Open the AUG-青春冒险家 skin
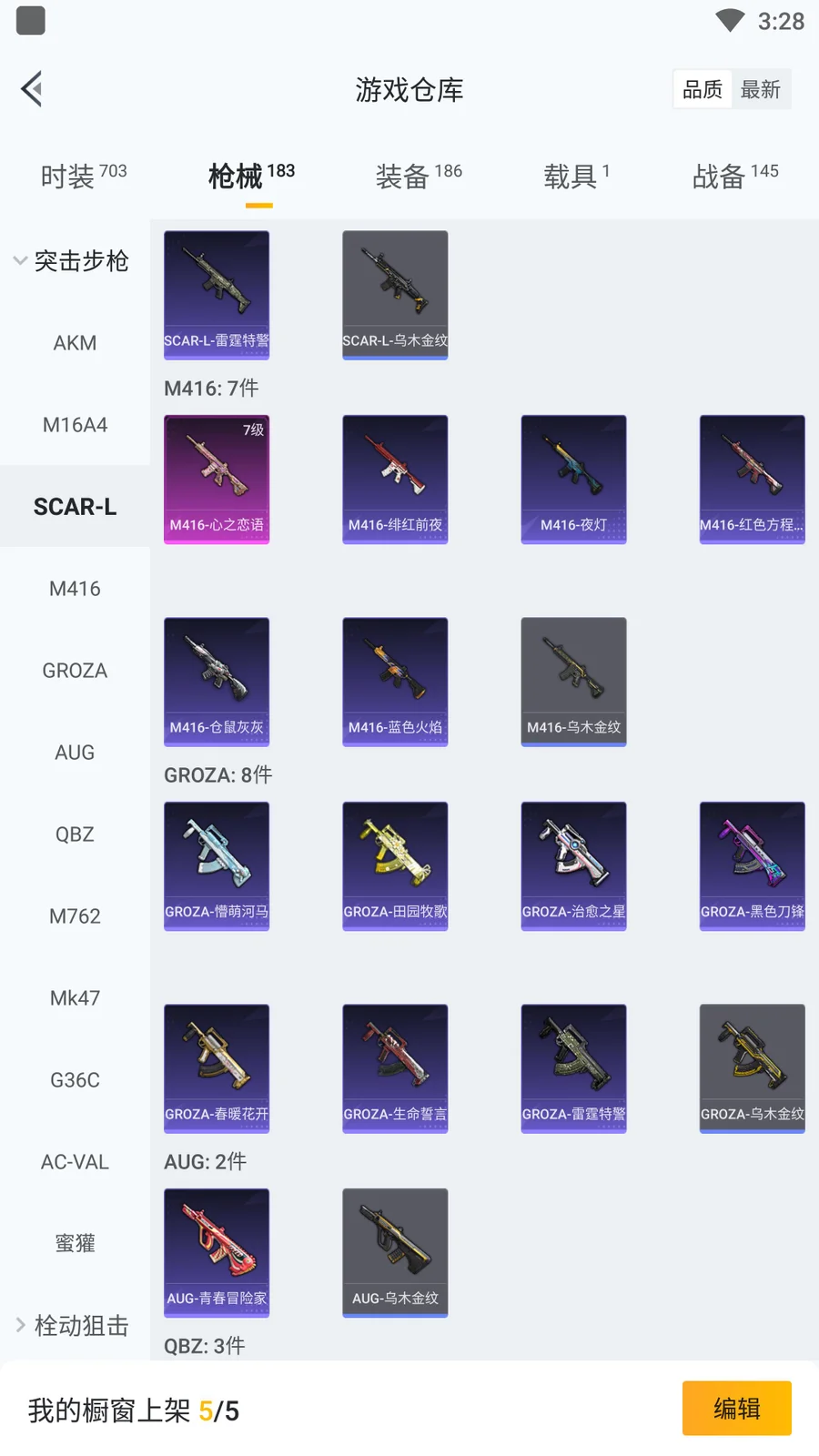819x1456 pixels. (217, 1252)
